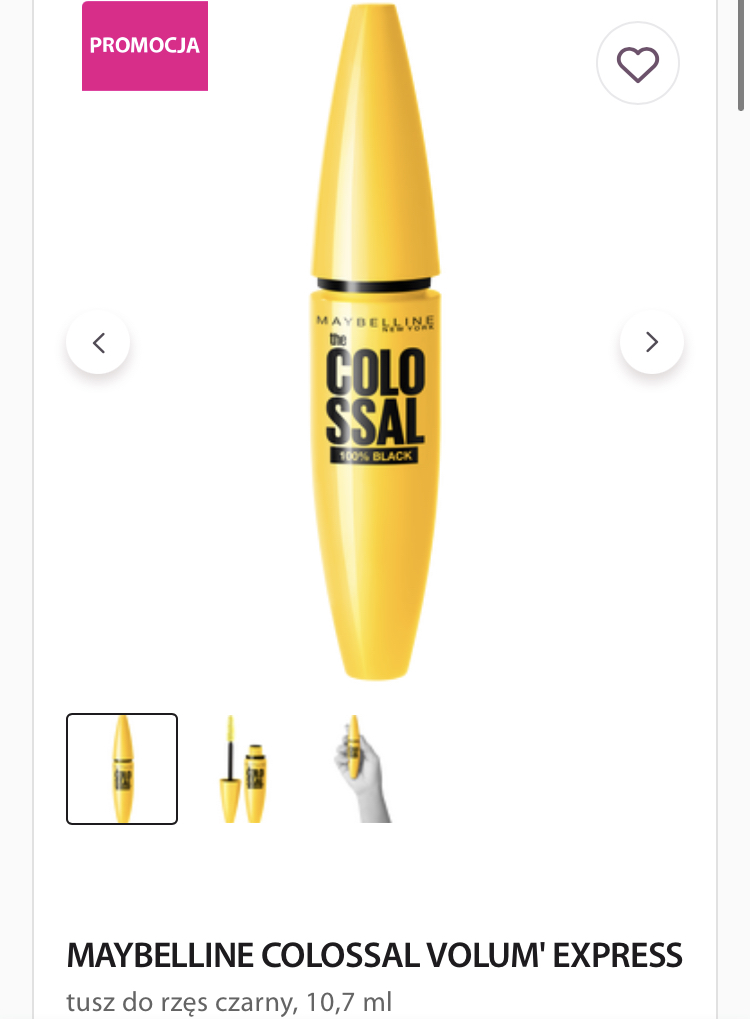View the thumbnail with the open mascara wand

242,768
